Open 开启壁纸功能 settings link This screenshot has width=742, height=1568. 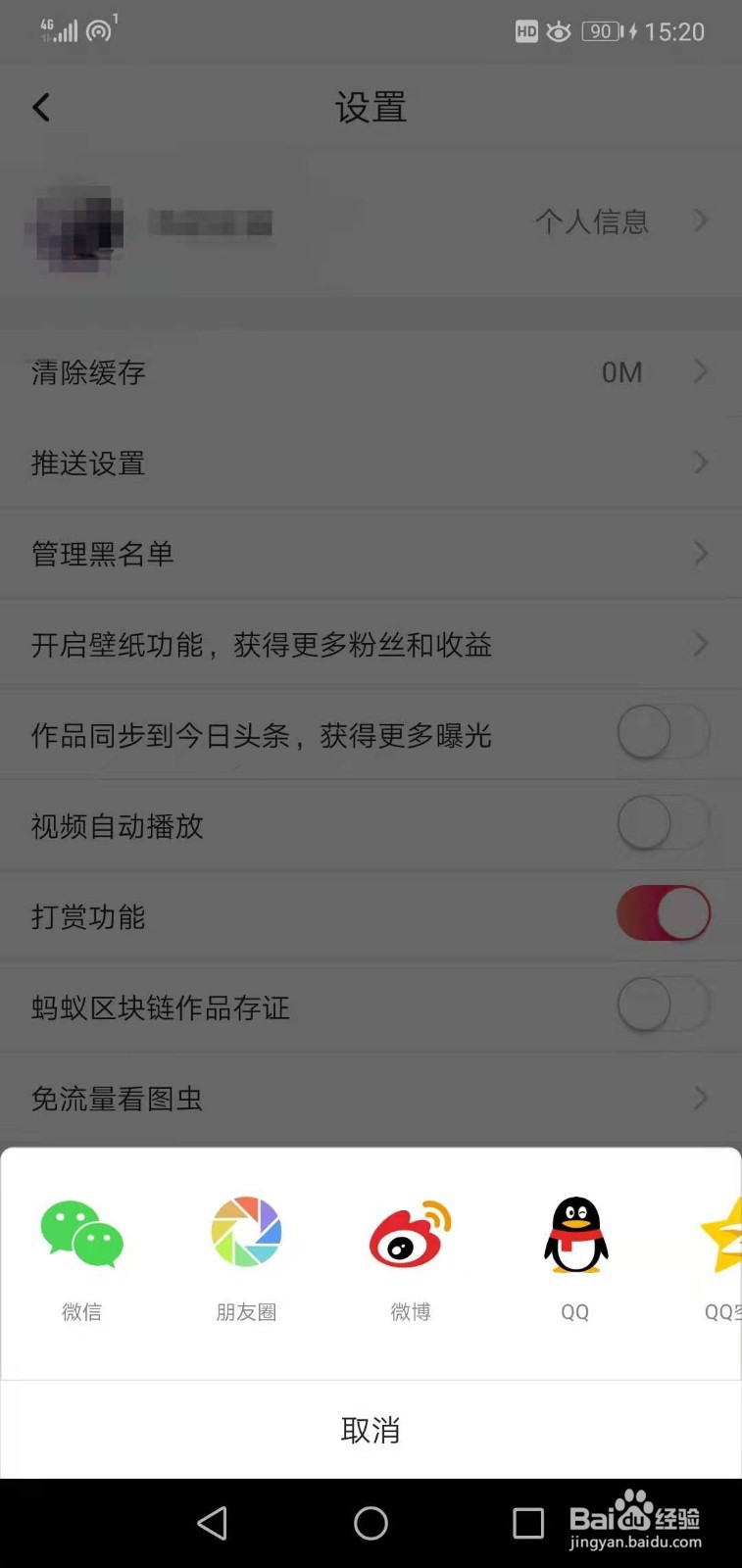click(371, 644)
